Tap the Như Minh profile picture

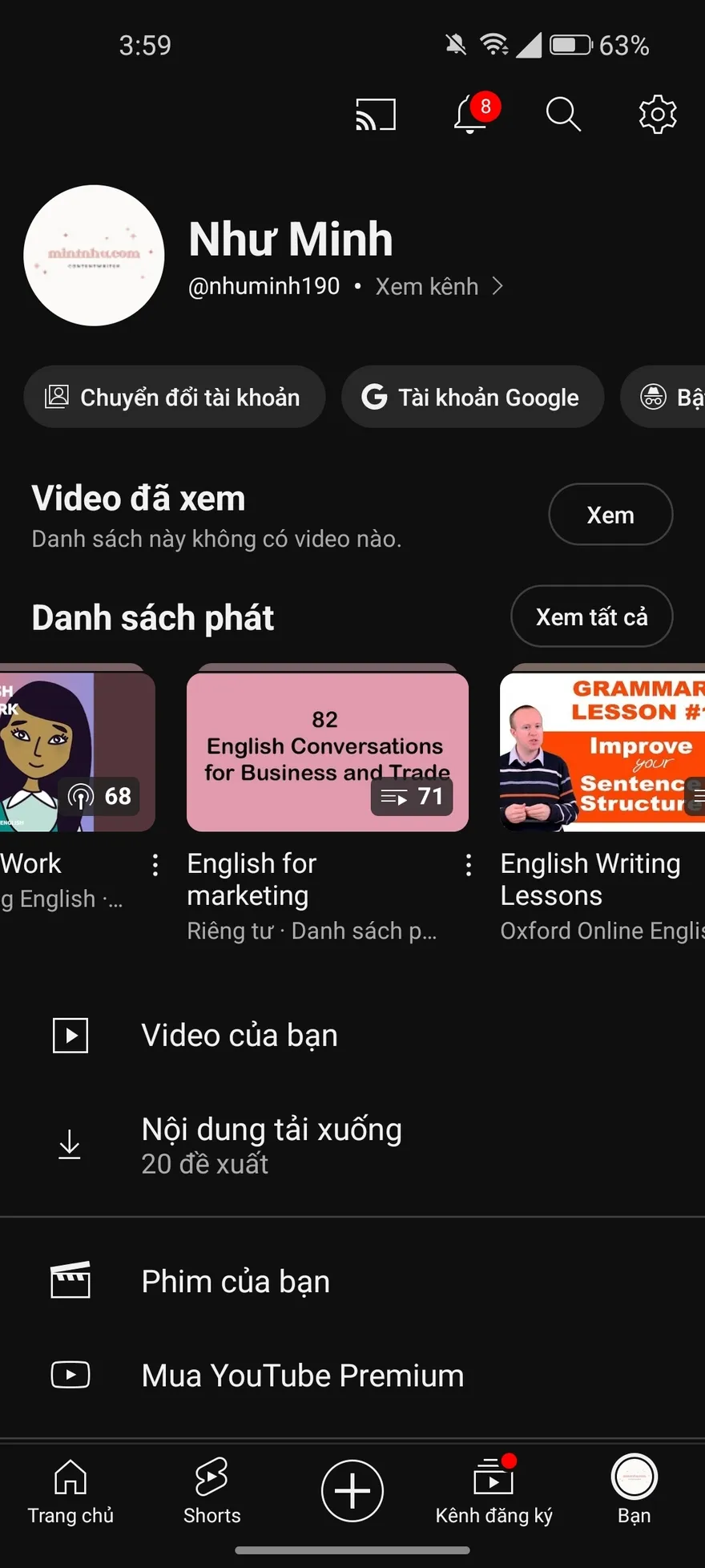94,255
